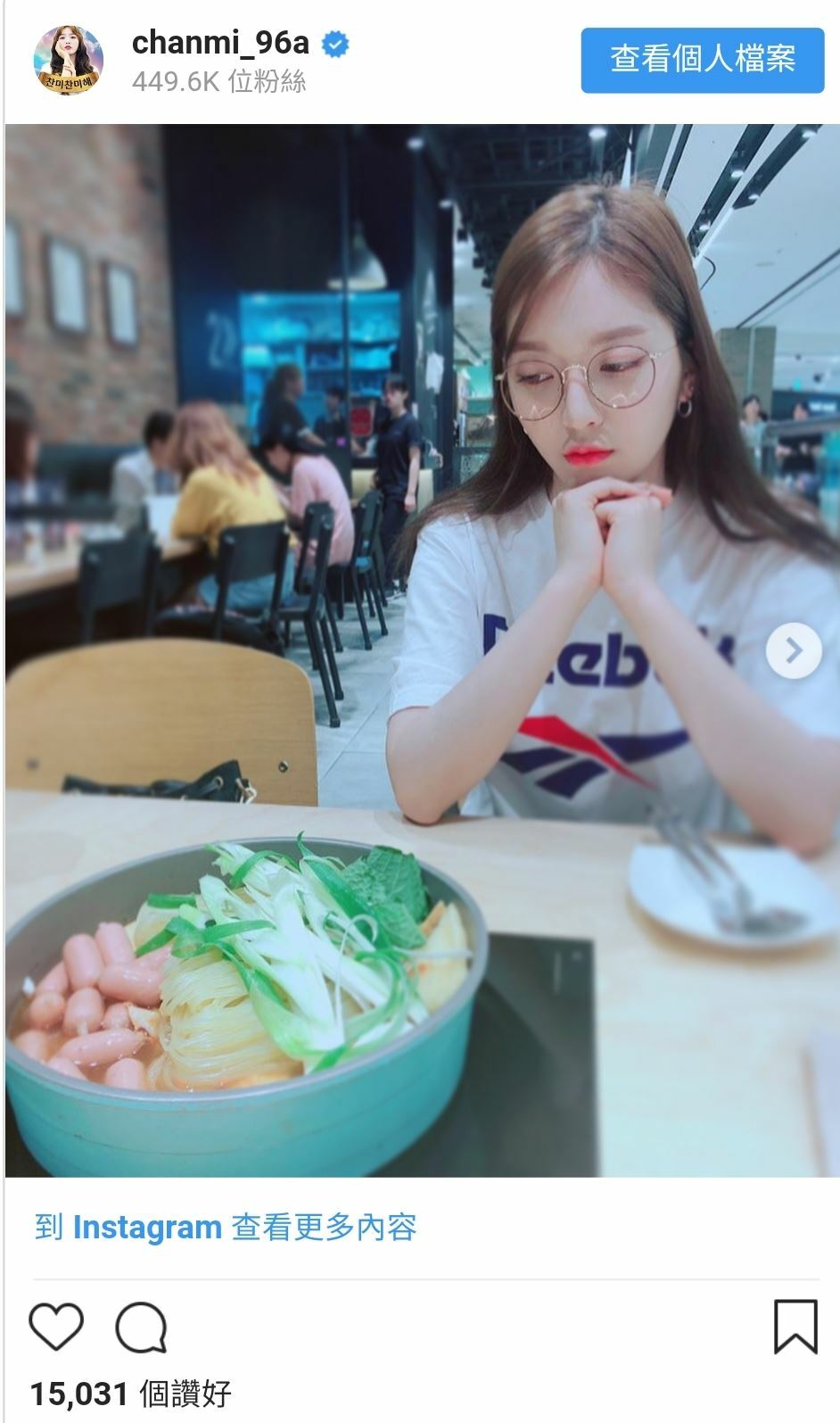Open the chanmi_96a profile avatar
This screenshot has width=840, height=1423.
click(69, 60)
